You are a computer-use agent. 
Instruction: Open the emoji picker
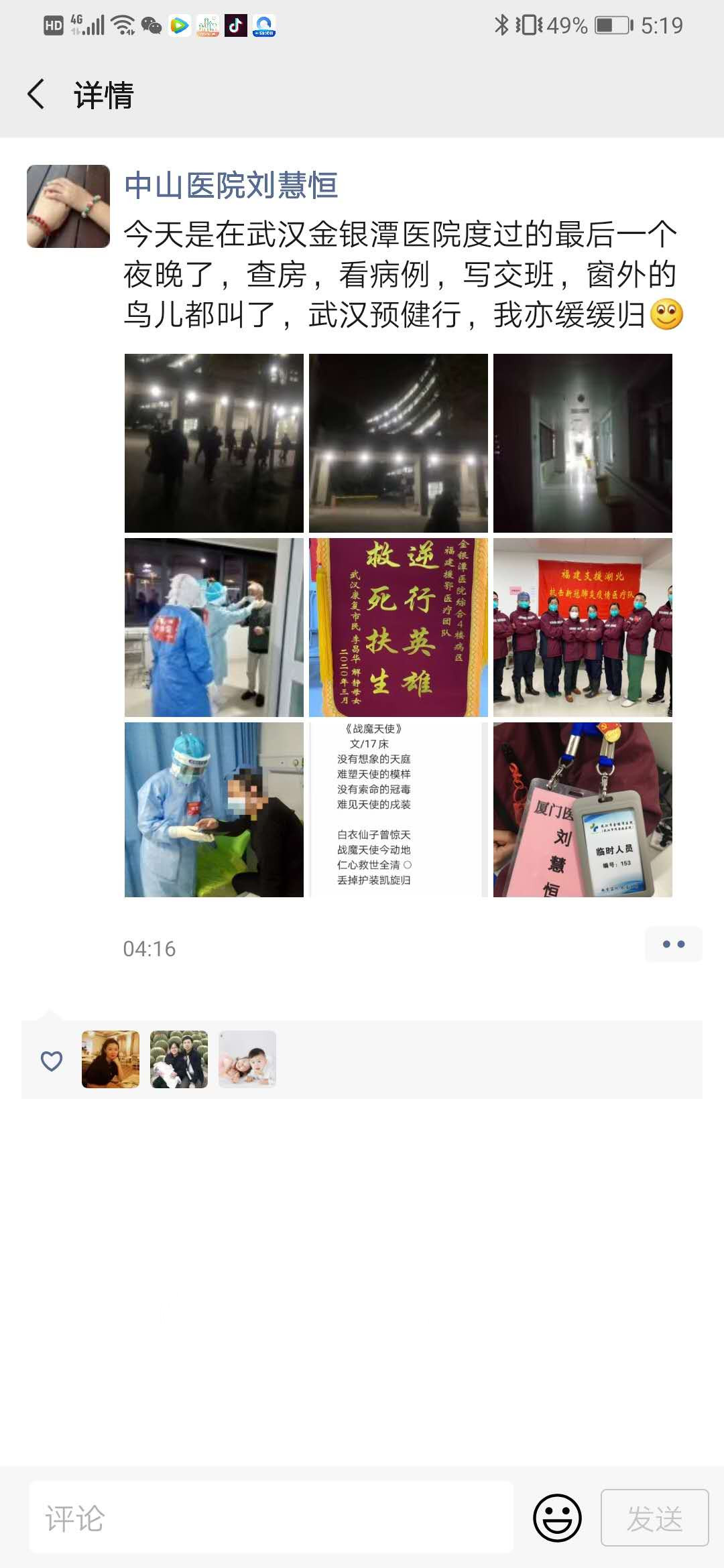click(x=557, y=1518)
